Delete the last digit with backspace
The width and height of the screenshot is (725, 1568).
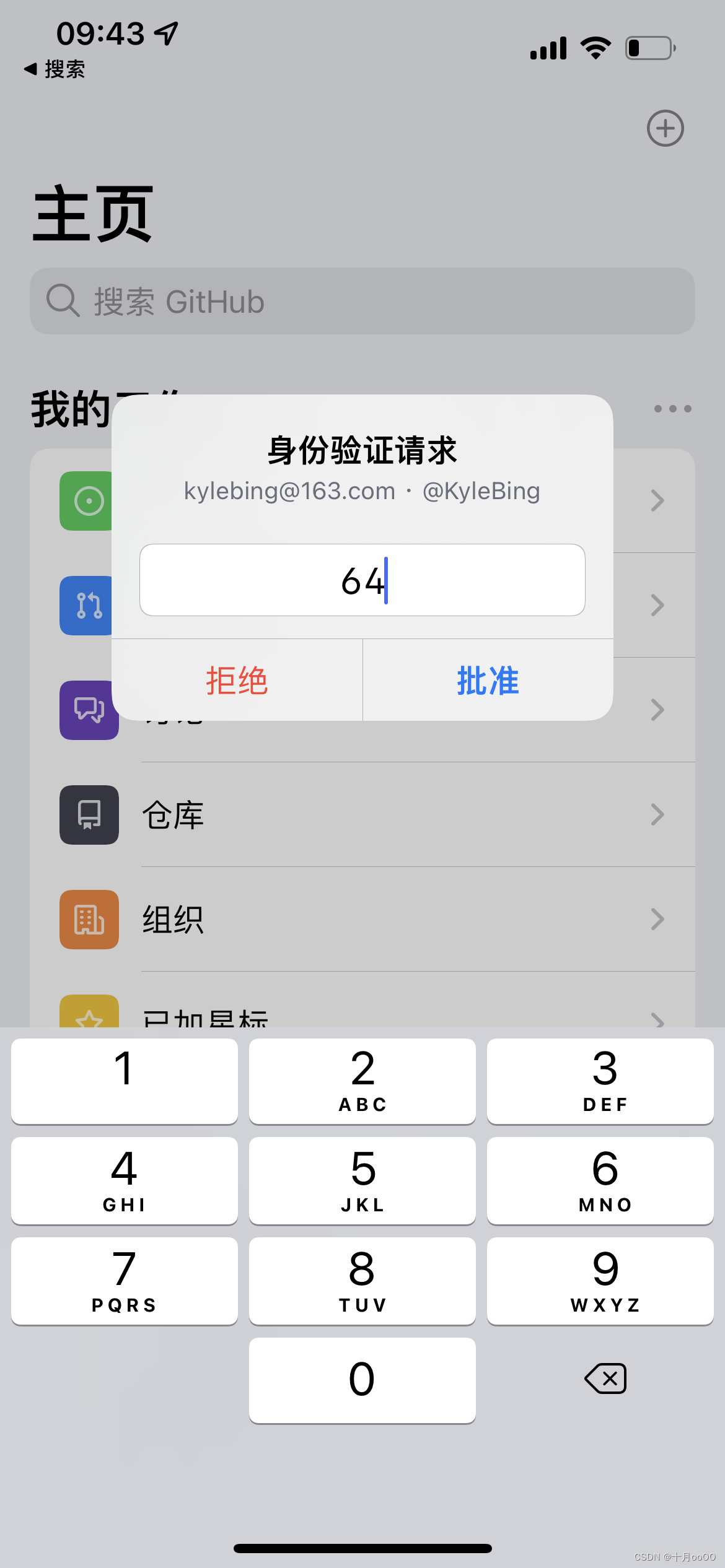(605, 1379)
